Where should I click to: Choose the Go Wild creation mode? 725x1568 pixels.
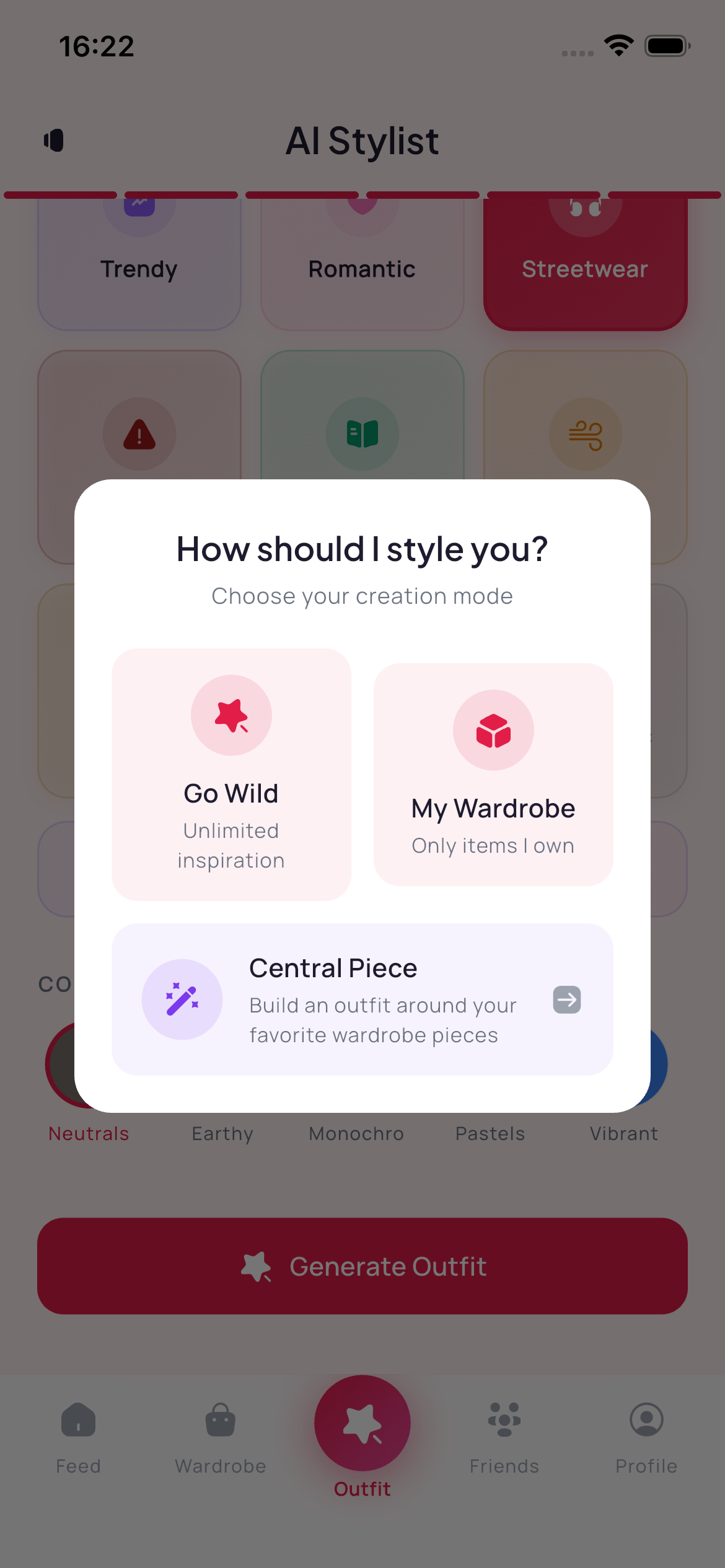[x=231, y=774]
